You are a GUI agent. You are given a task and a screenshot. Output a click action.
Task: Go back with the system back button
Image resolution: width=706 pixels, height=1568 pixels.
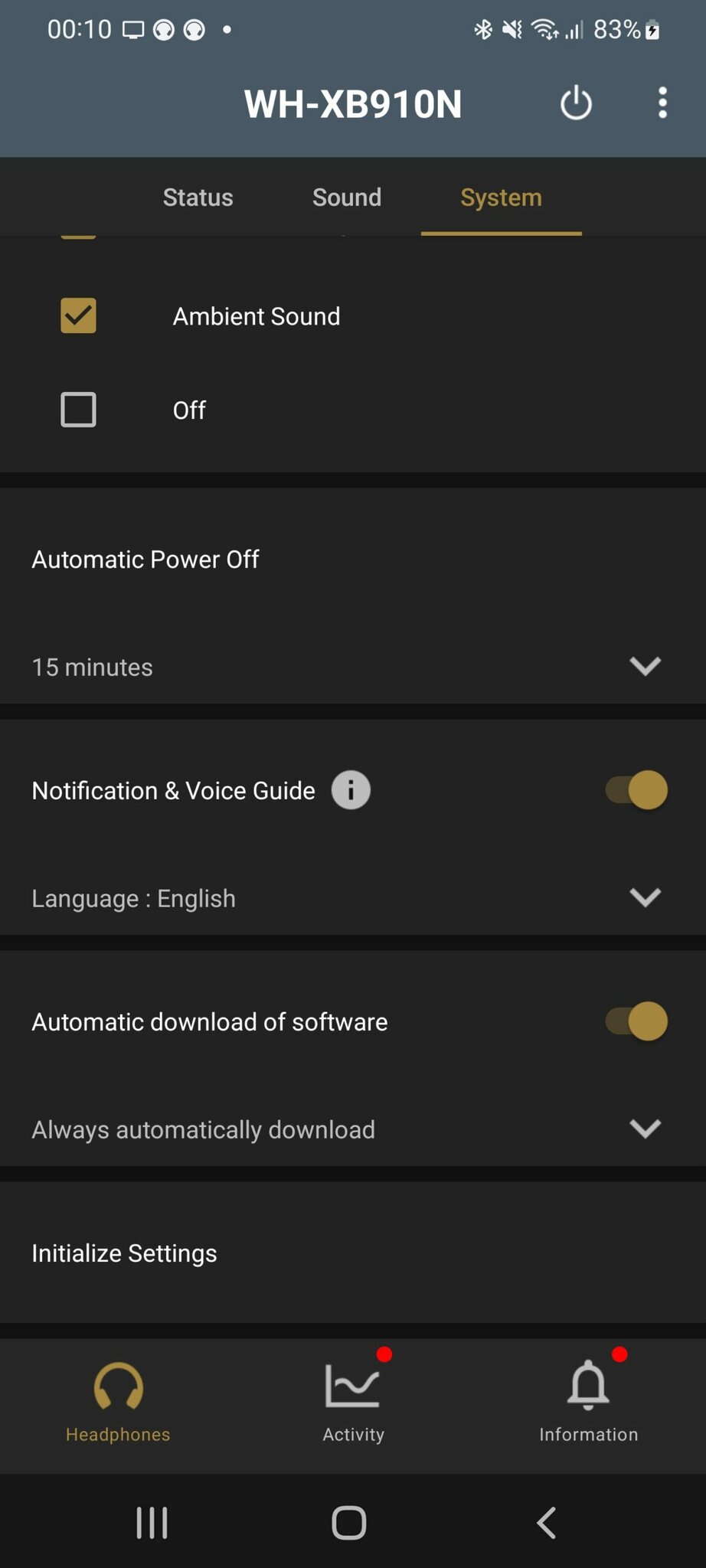pos(547,1522)
